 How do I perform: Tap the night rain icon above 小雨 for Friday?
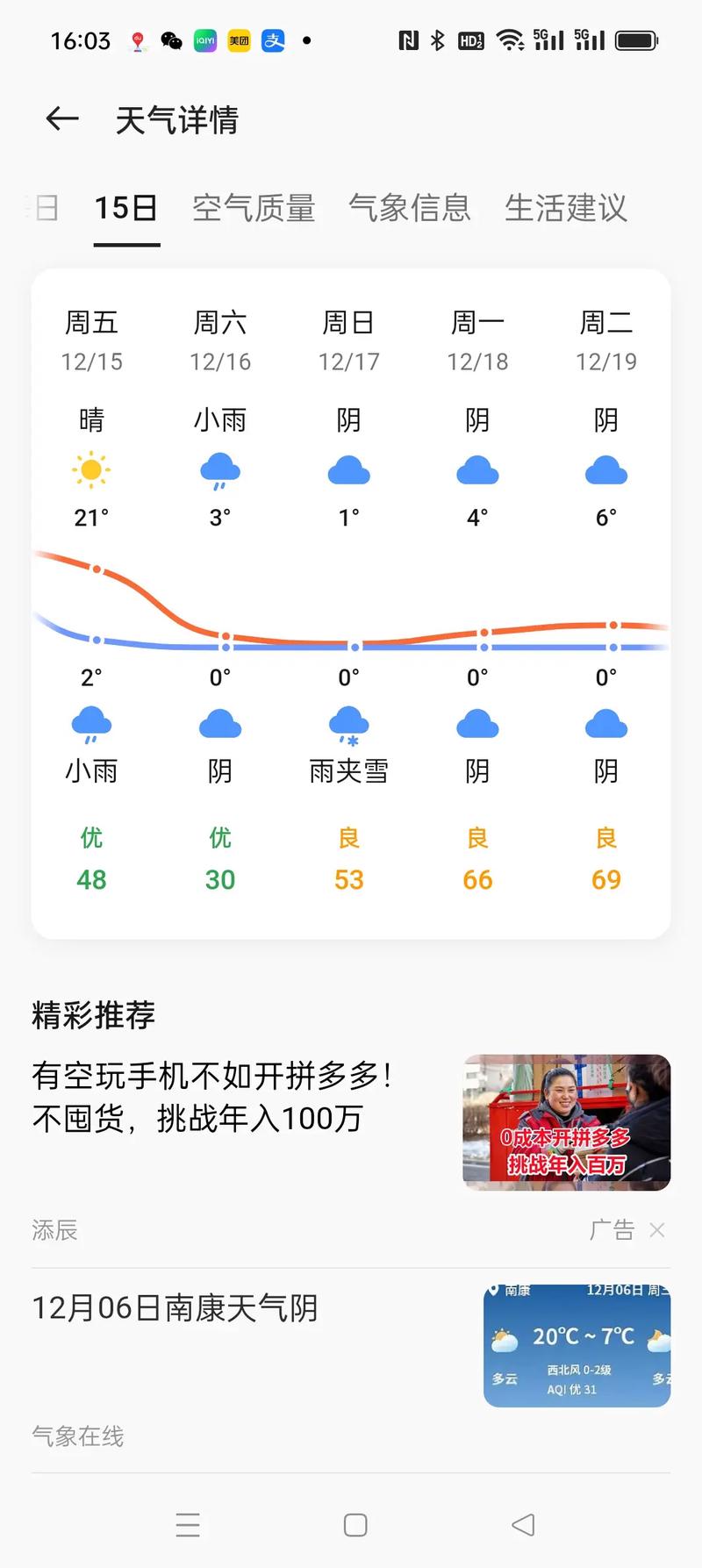tap(91, 725)
